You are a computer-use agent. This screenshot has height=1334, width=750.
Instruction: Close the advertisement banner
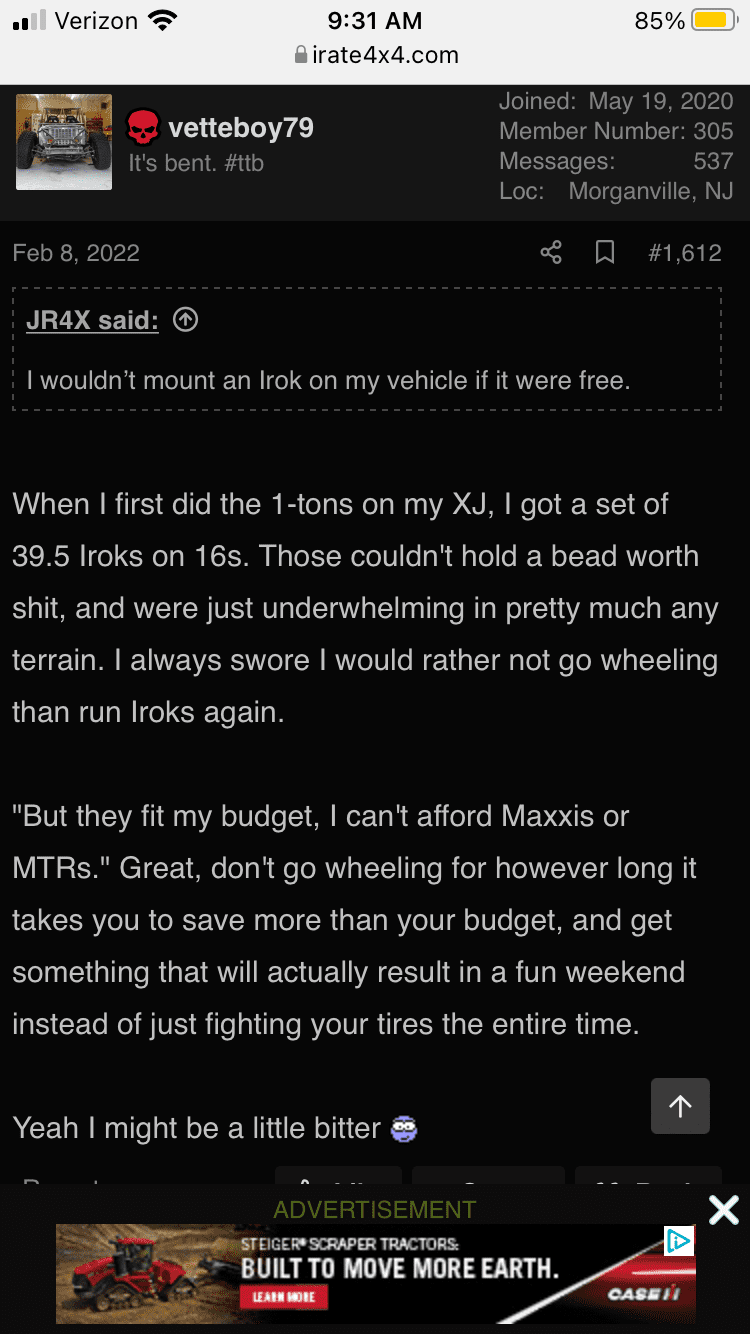[x=723, y=1210]
